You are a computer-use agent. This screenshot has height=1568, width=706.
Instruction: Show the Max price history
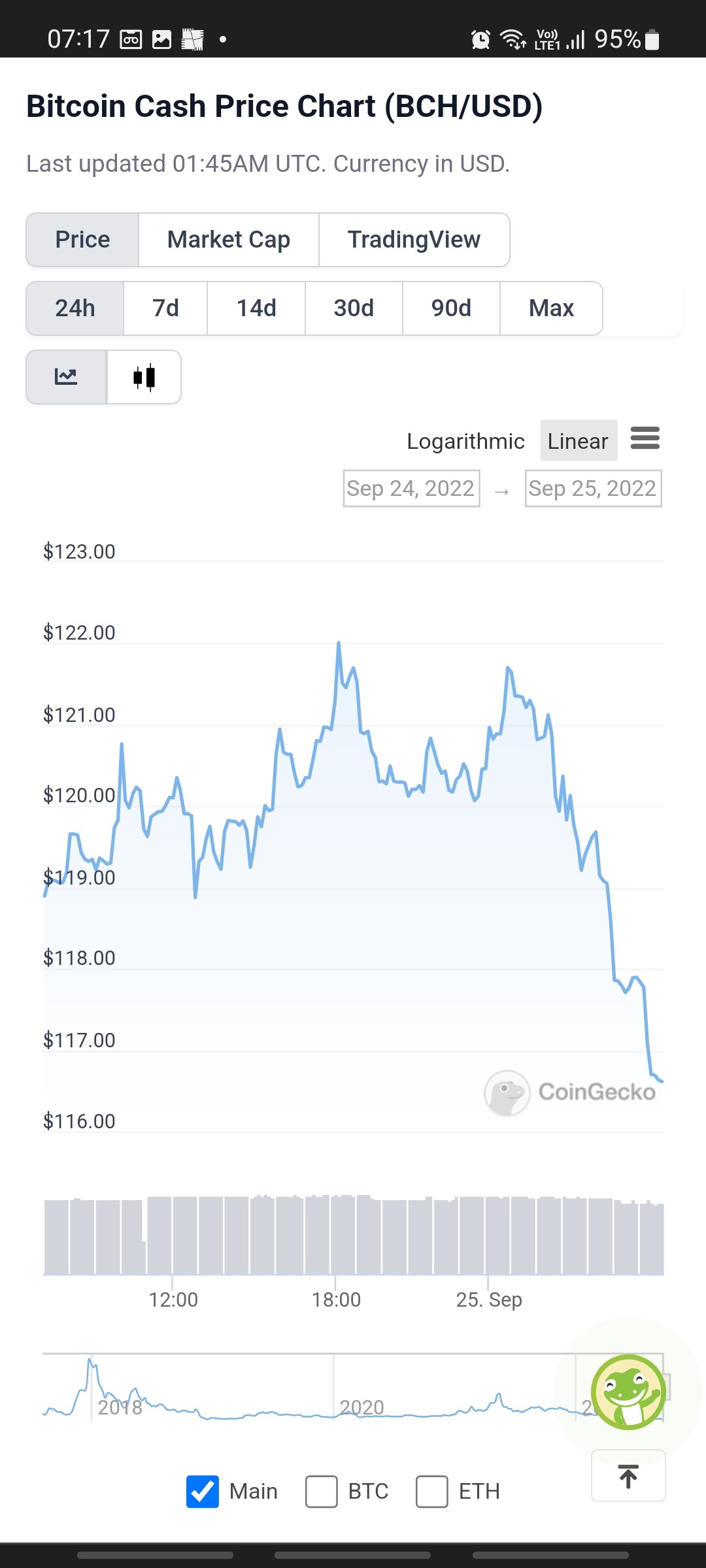point(551,308)
